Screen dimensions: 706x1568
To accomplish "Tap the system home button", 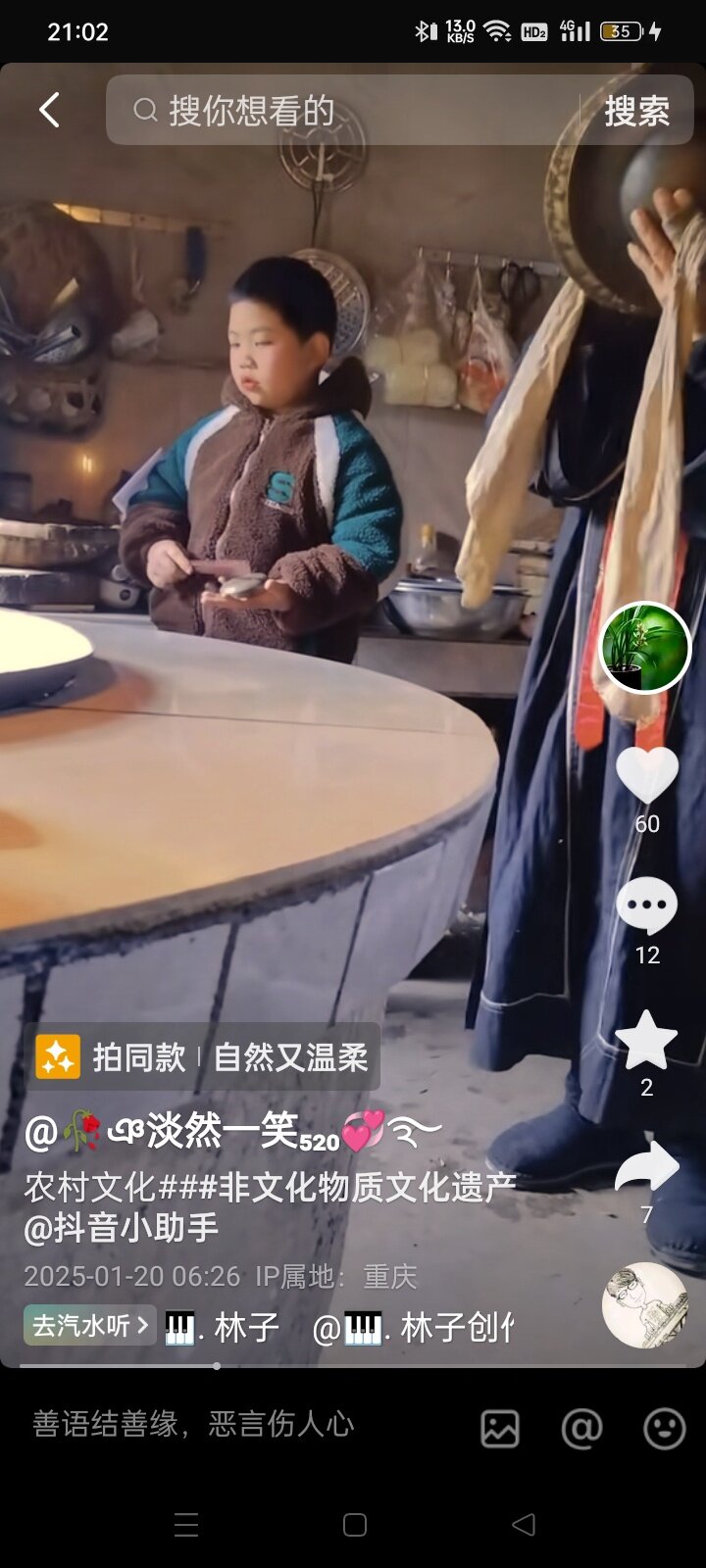I will pyautogui.click(x=354, y=1524).
